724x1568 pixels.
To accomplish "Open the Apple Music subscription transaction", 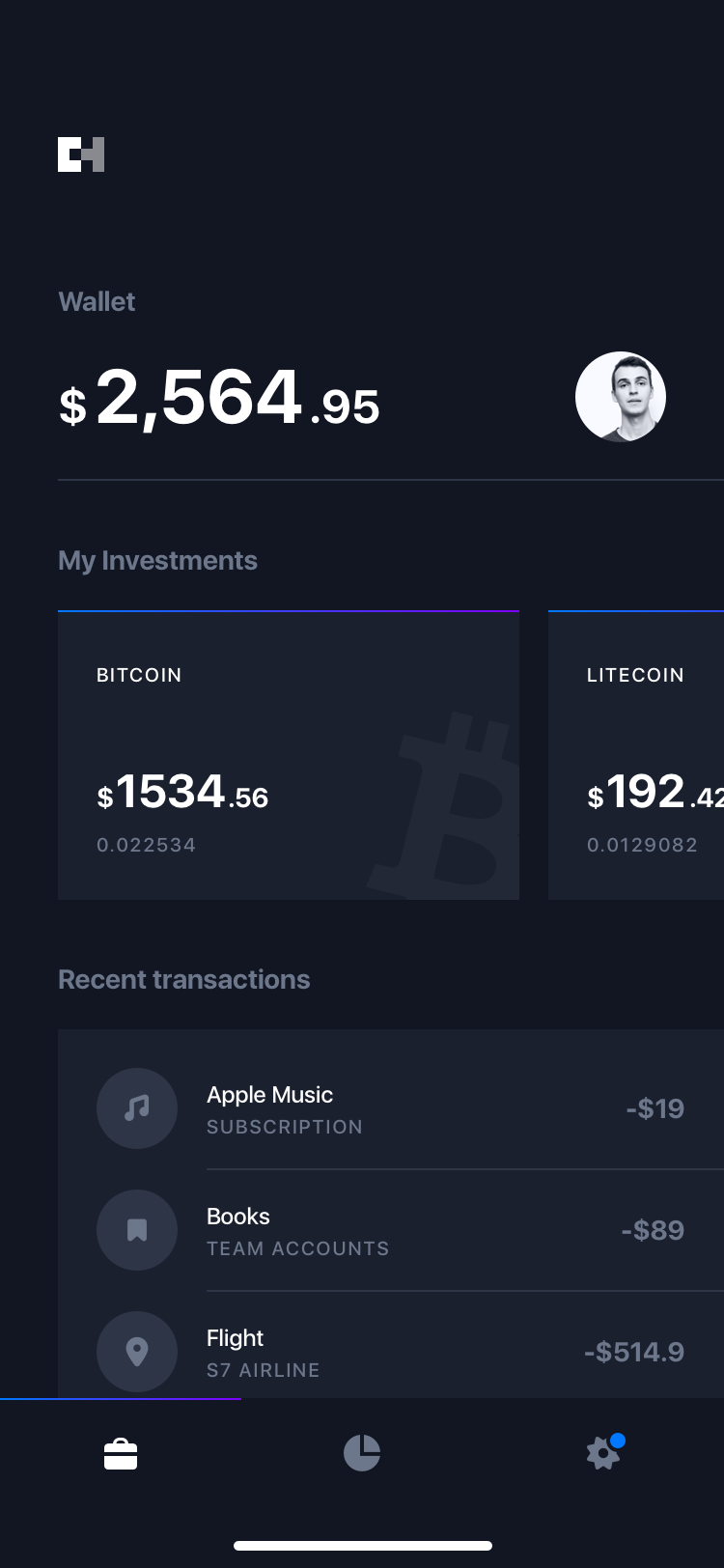I will tap(391, 1108).
